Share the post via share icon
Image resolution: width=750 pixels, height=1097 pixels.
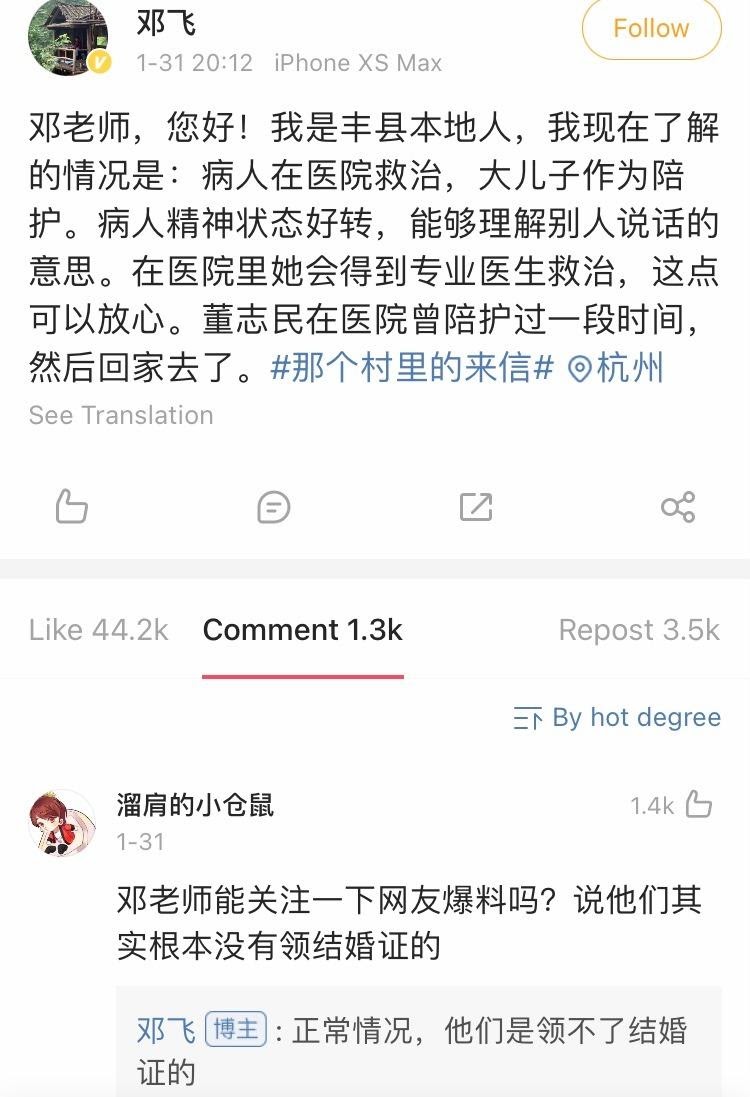[x=677, y=507]
